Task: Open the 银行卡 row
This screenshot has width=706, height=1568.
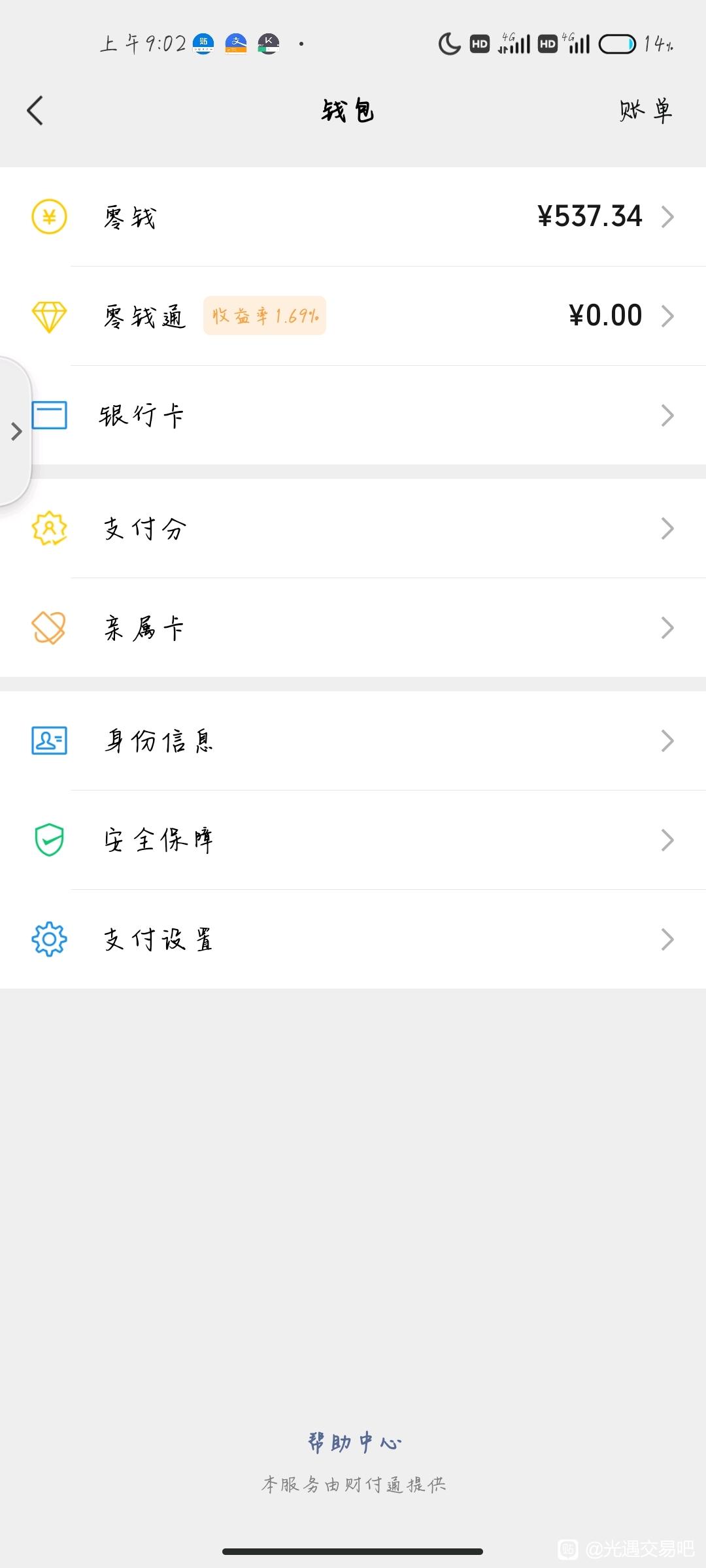Action: pos(353,416)
